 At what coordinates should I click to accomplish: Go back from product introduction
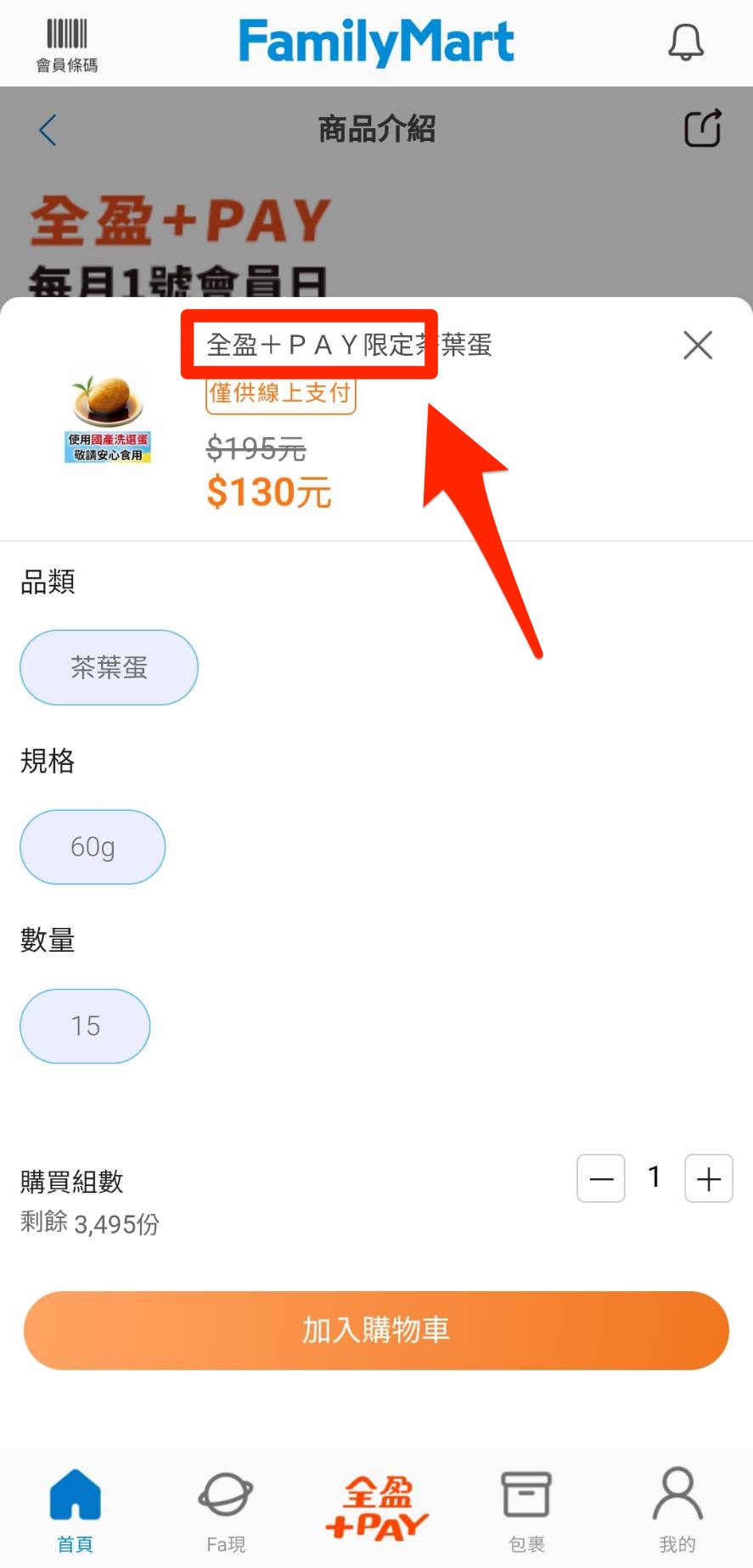(48, 130)
